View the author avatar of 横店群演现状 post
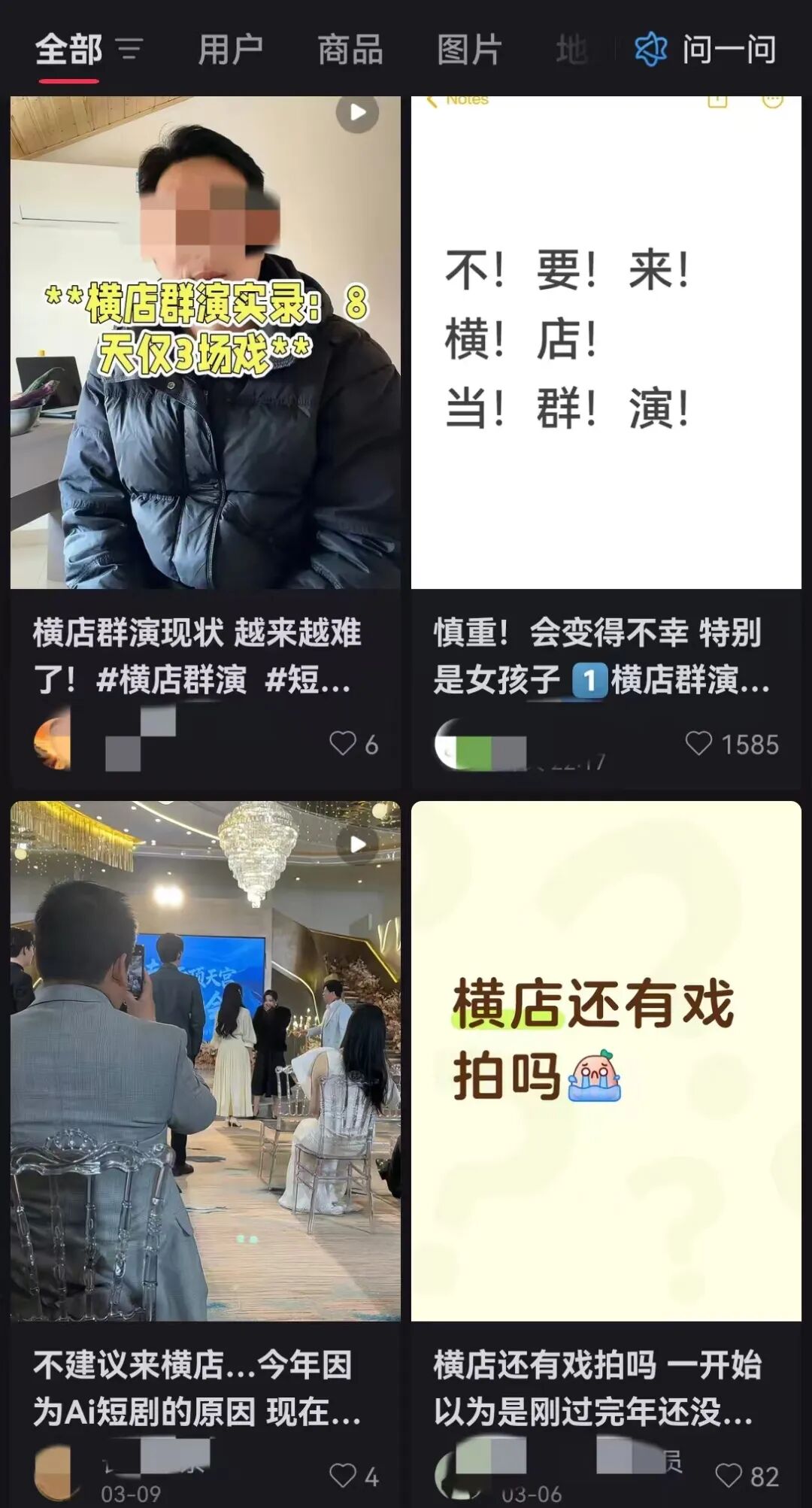Viewport: 812px width, 1508px height. click(x=53, y=743)
